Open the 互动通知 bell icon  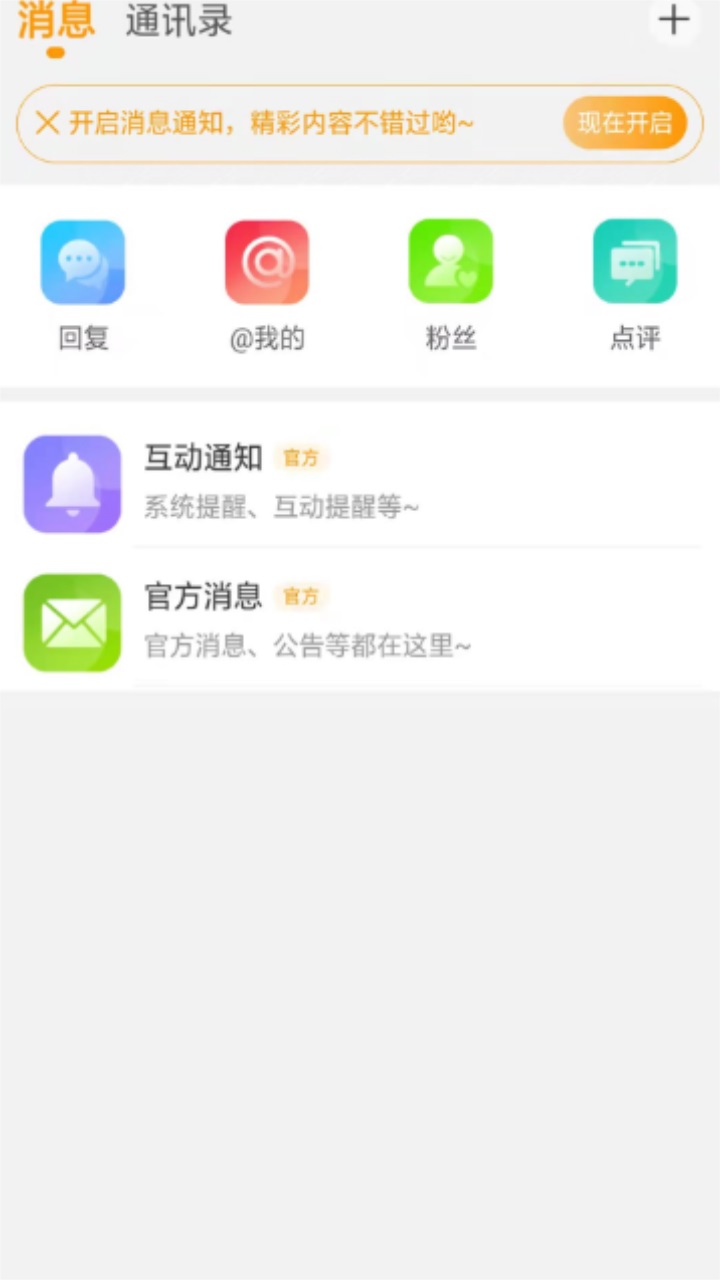71,483
